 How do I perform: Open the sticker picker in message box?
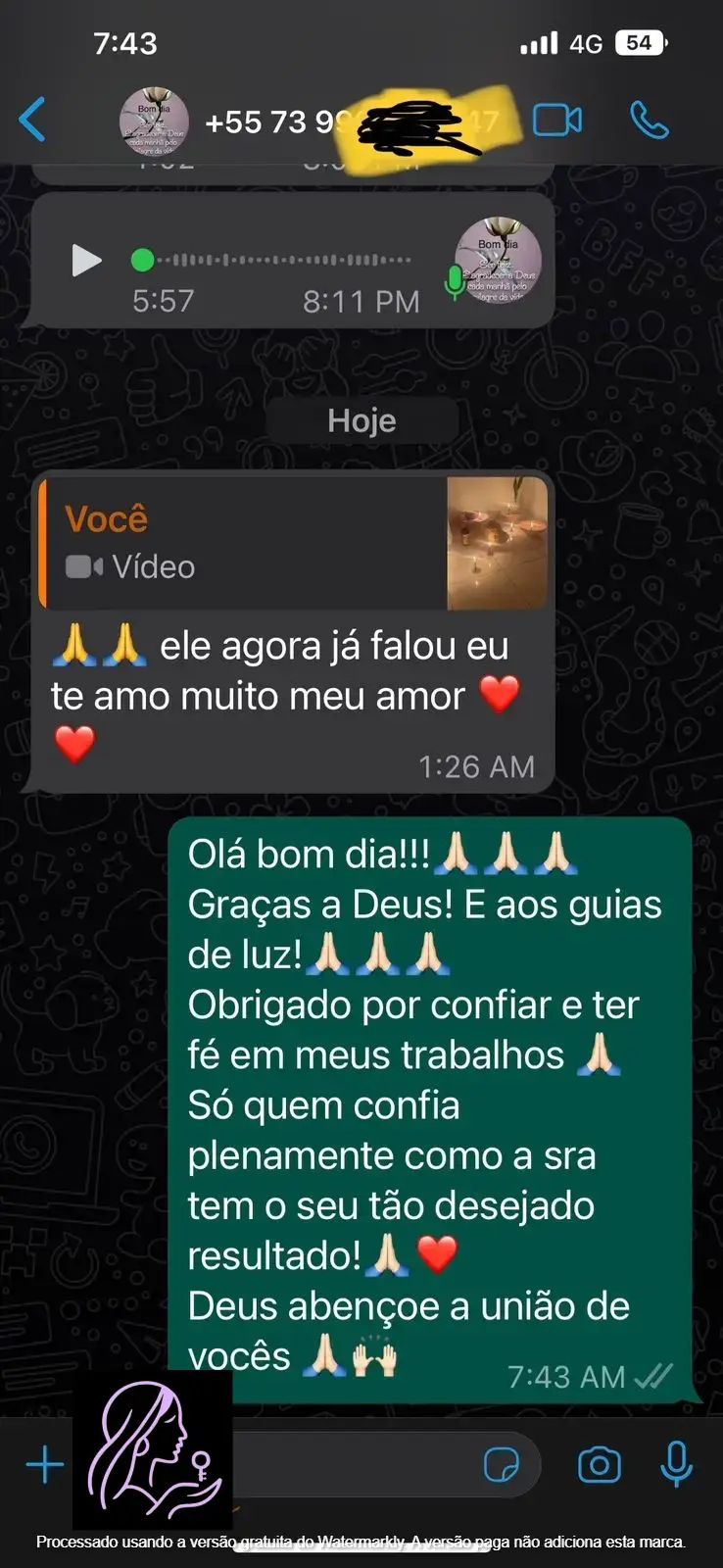coord(502,1465)
